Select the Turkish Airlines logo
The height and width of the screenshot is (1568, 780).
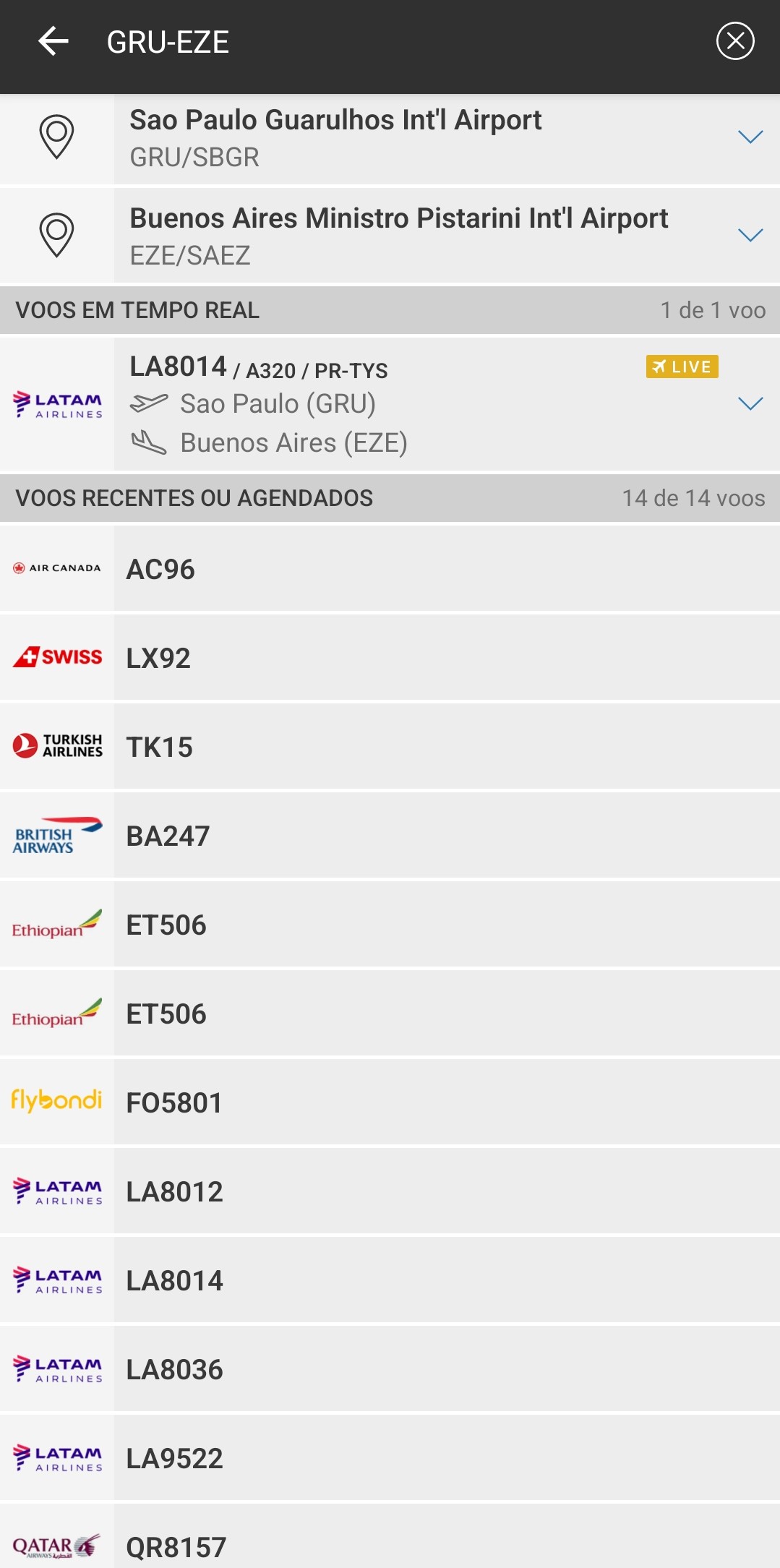pyautogui.click(x=56, y=745)
